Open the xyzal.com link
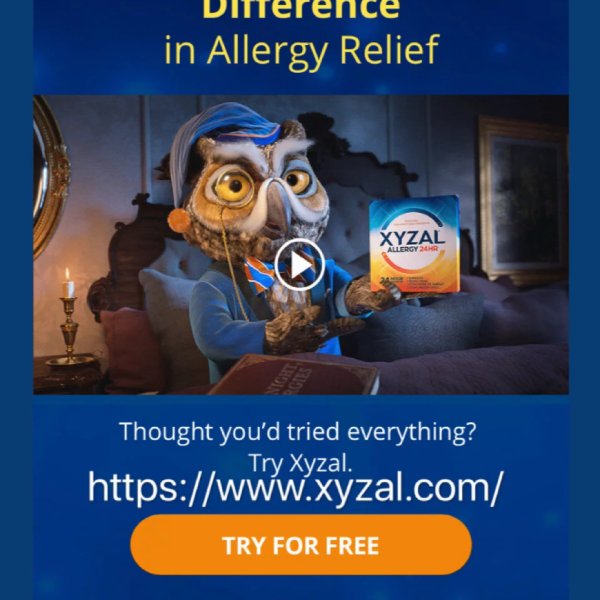Viewport: 600px width, 600px height. click(295, 488)
